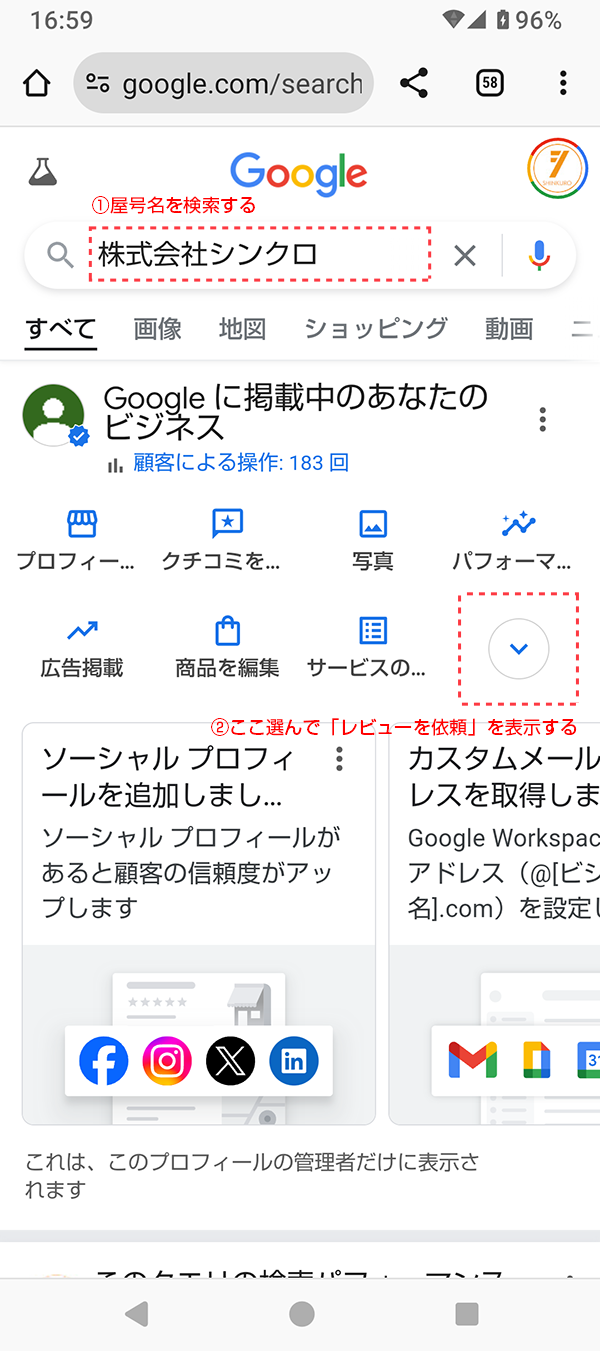Open the 商品を編集 button
600x1351 pixels.
tap(227, 647)
